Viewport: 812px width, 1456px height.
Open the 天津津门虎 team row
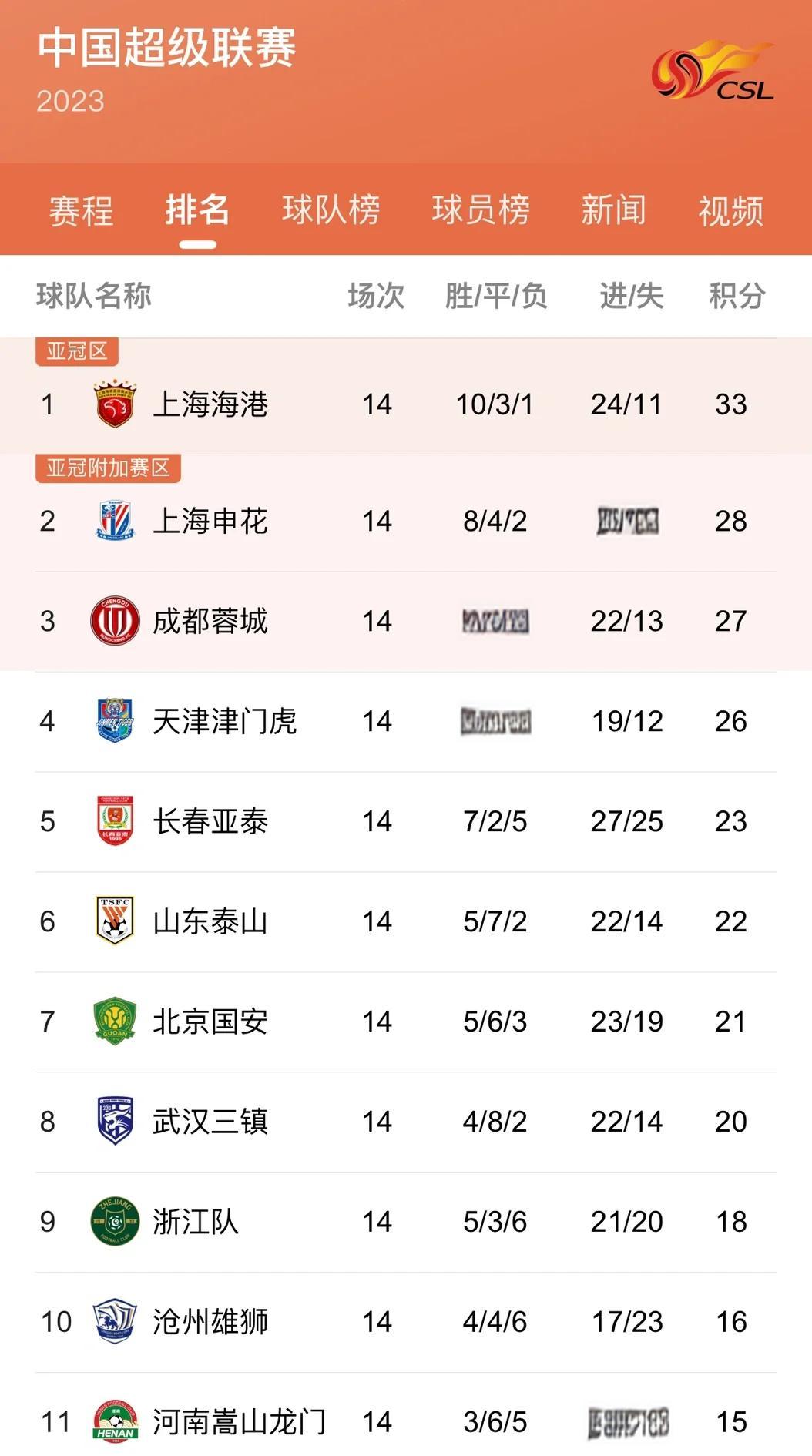click(223, 722)
